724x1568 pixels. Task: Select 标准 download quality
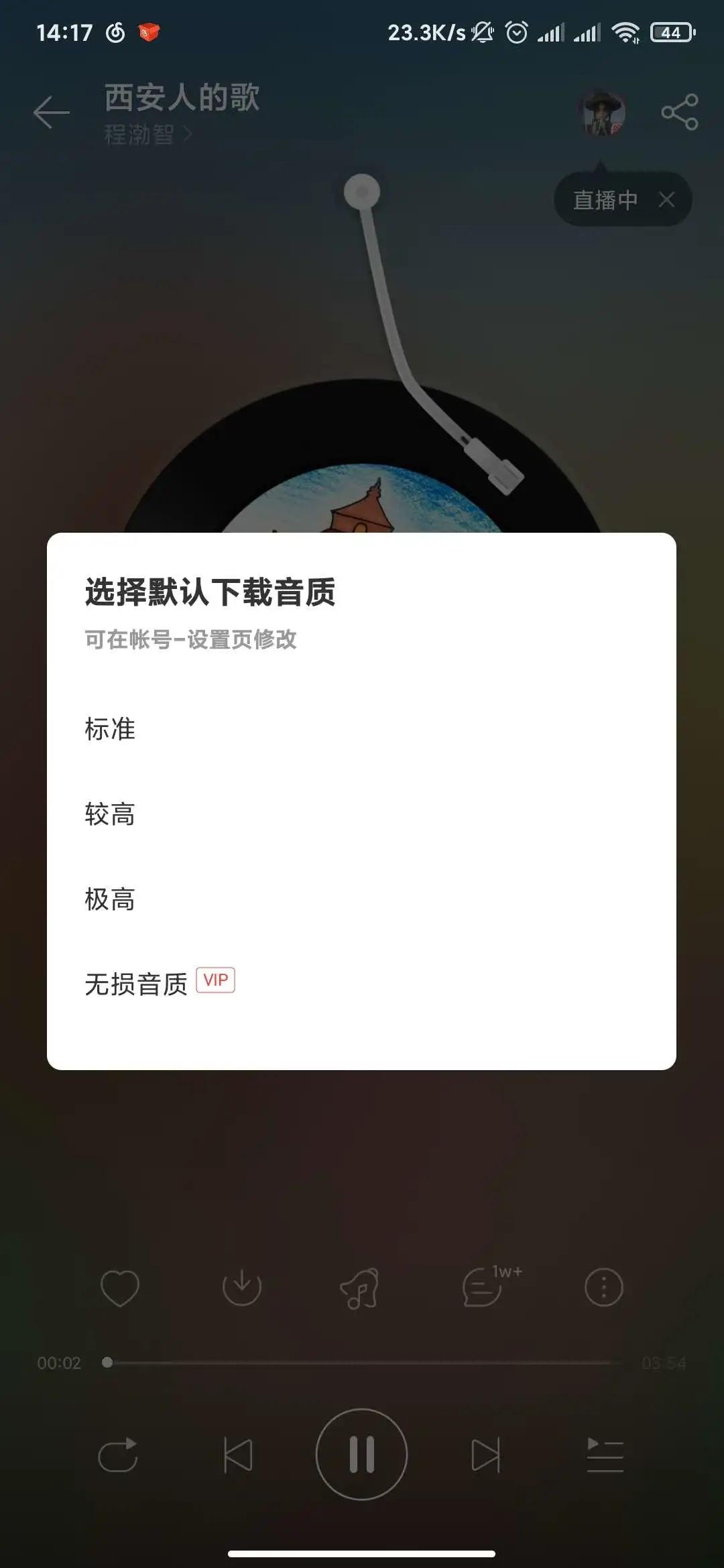pyautogui.click(x=109, y=730)
